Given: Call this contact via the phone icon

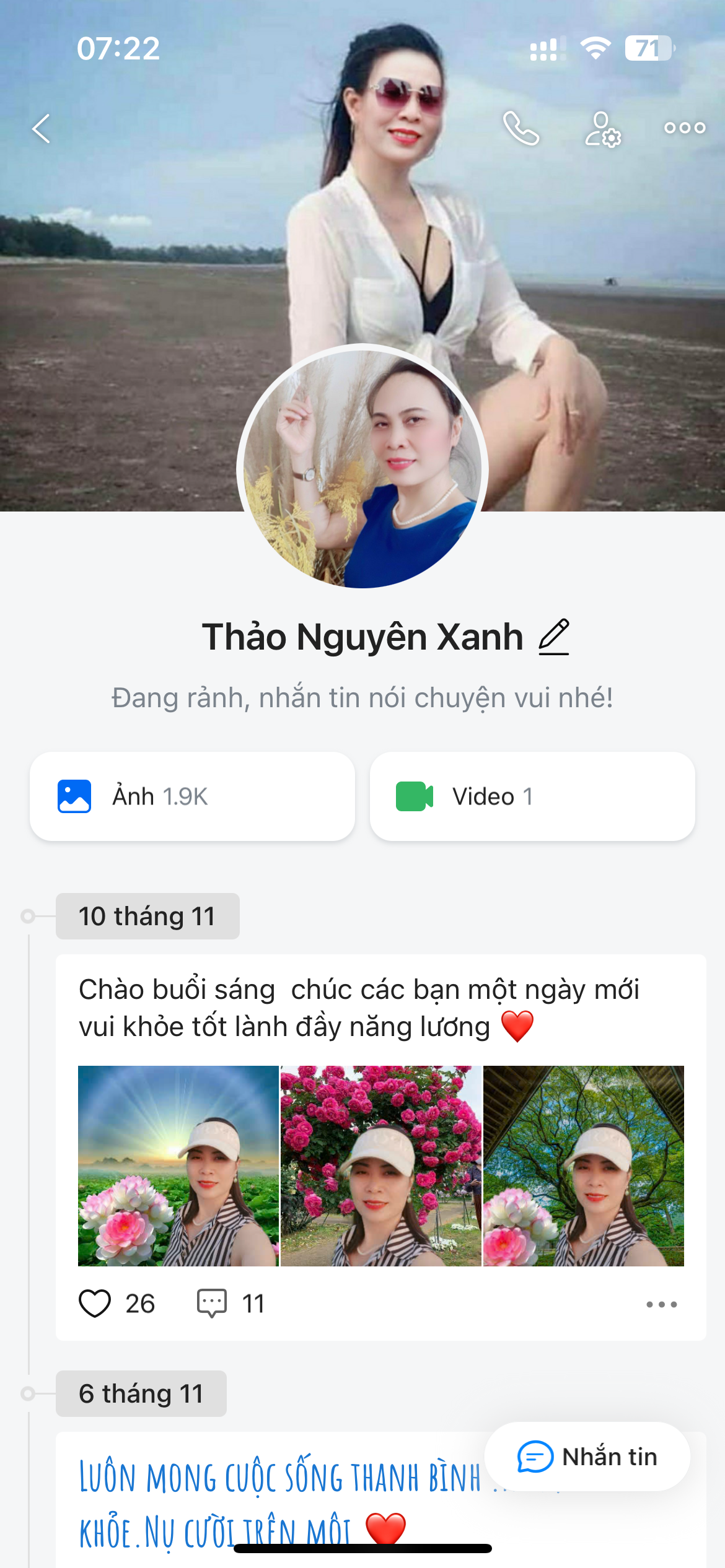Looking at the screenshot, I should [x=521, y=129].
